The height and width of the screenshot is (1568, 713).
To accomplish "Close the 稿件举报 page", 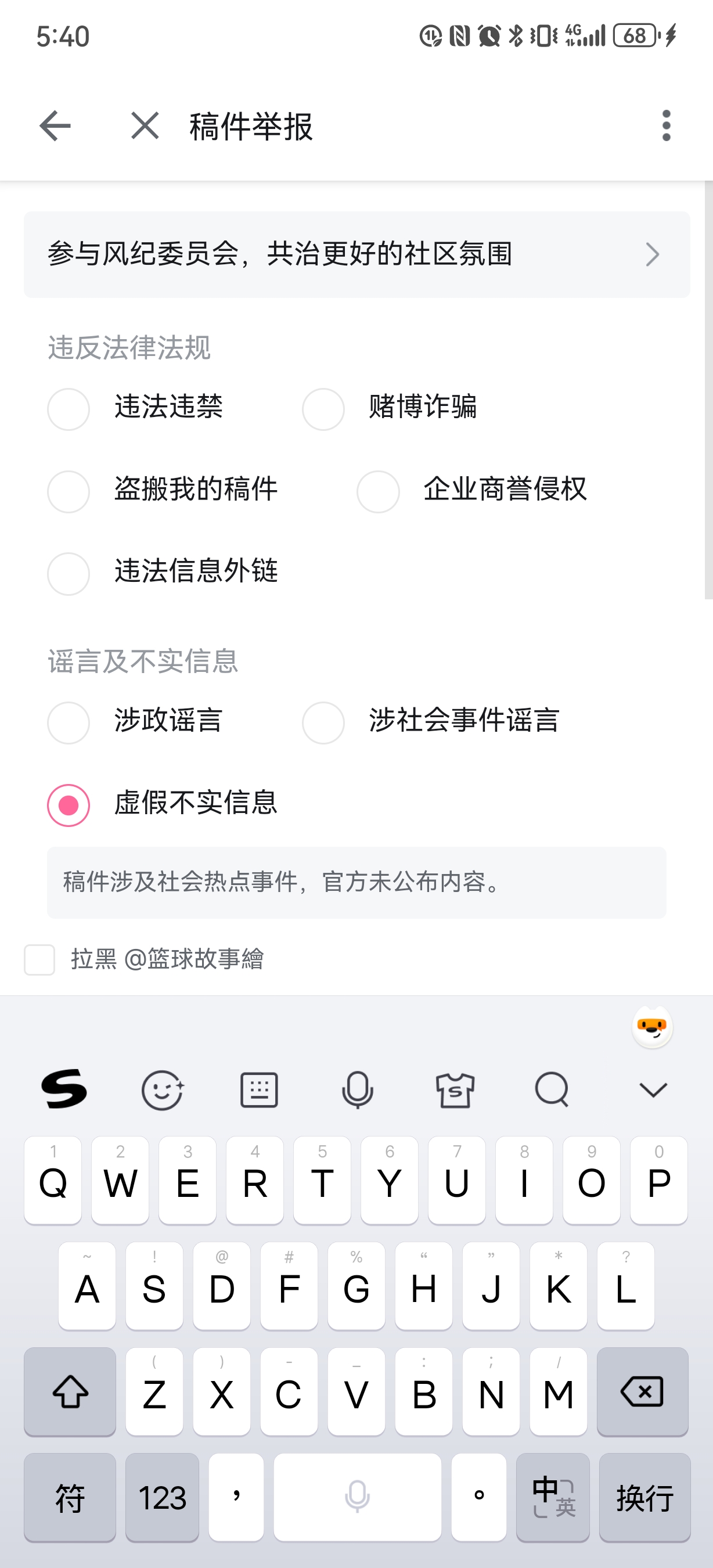I will [x=145, y=126].
